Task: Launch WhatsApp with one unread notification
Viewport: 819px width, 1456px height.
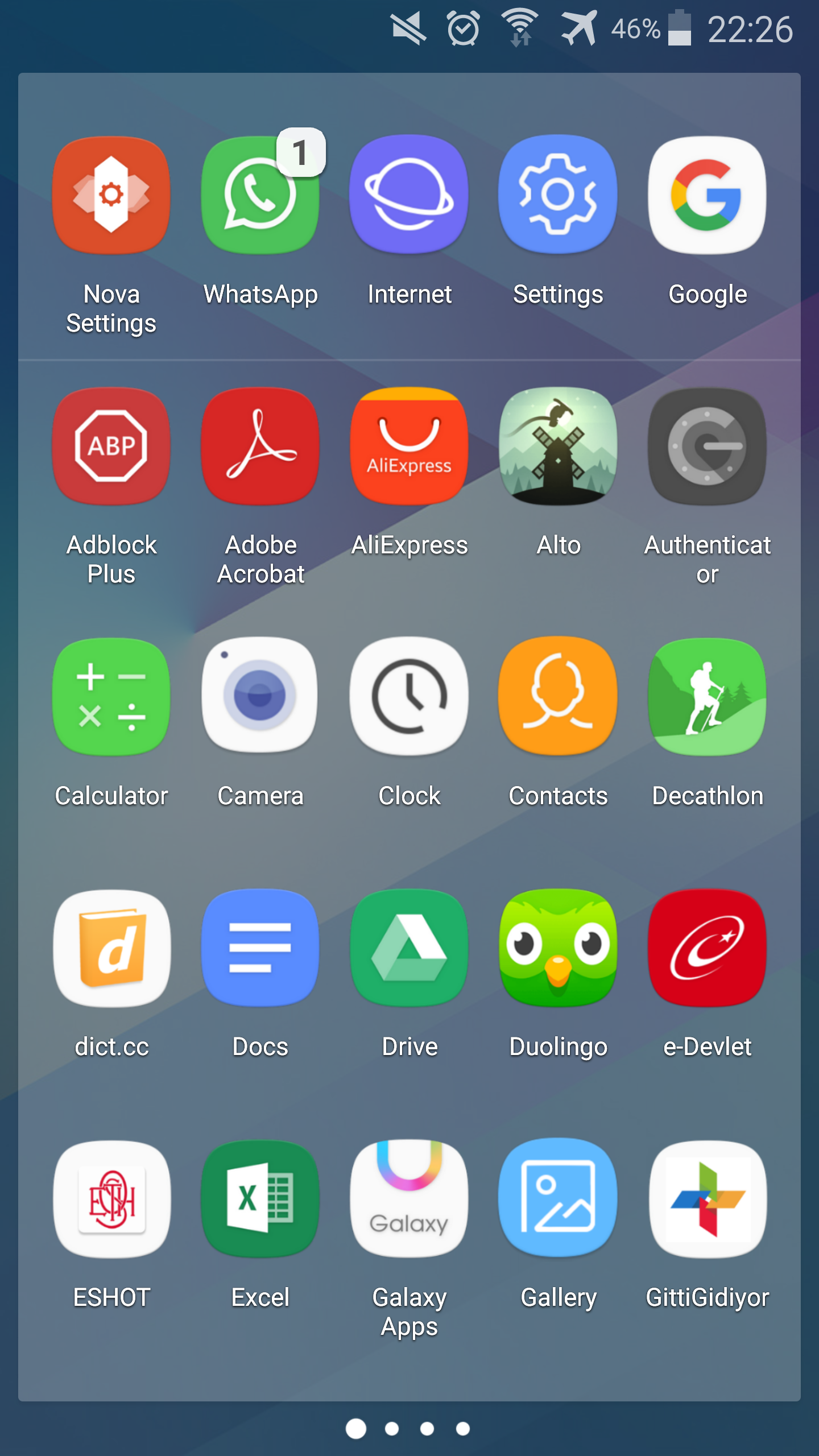Action: click(x=260, y=195)
